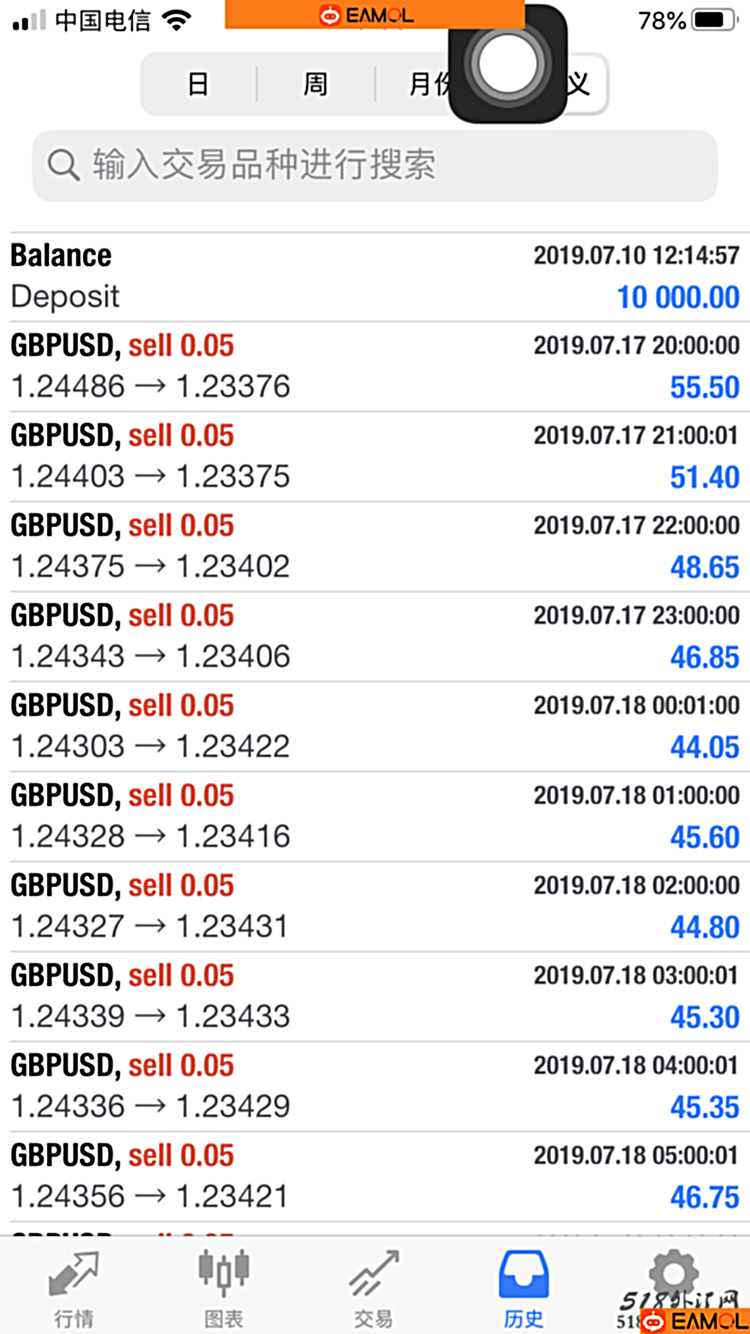750x1334 pixels.
Task: Open the 图表 tab
Action: tap(223, 1288)
